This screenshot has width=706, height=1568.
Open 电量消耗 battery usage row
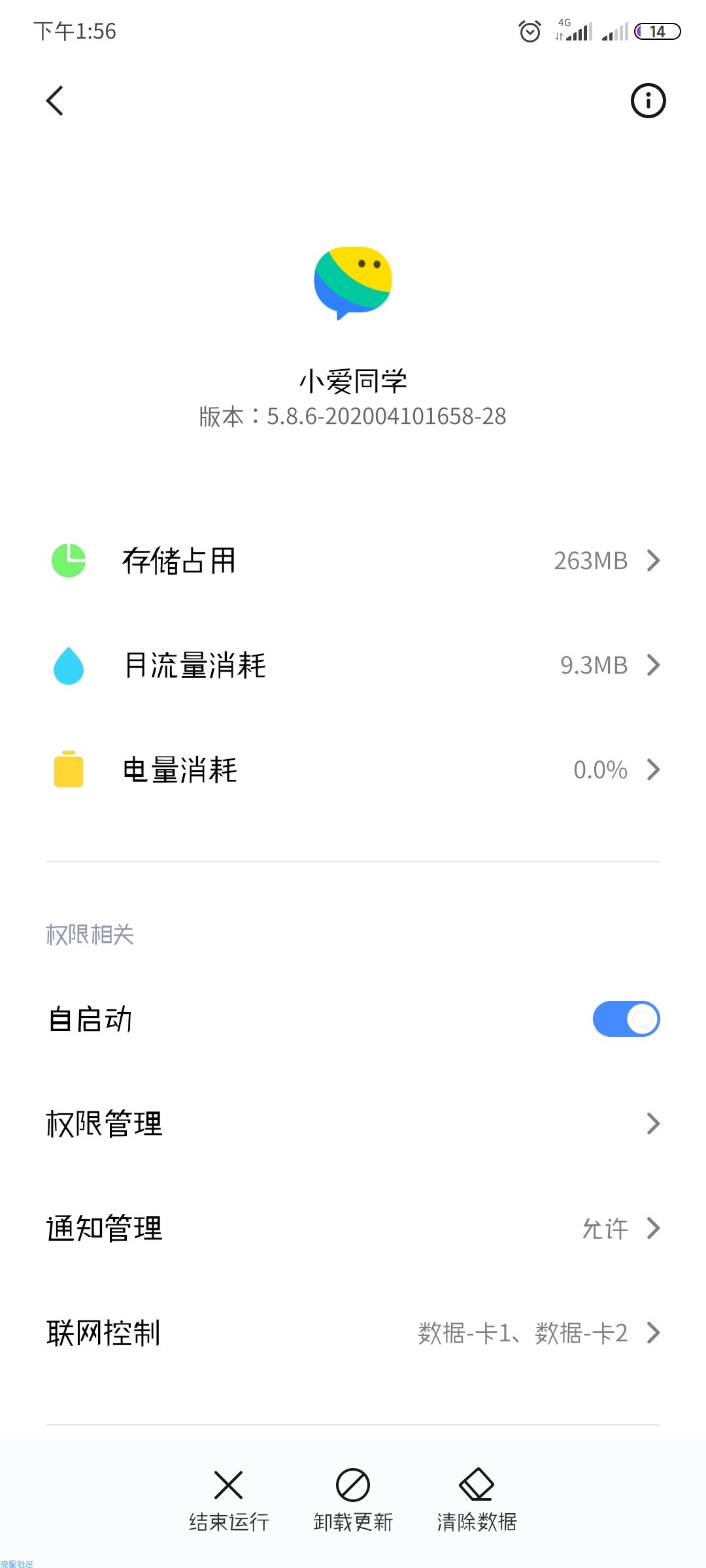tap(353, 770)
